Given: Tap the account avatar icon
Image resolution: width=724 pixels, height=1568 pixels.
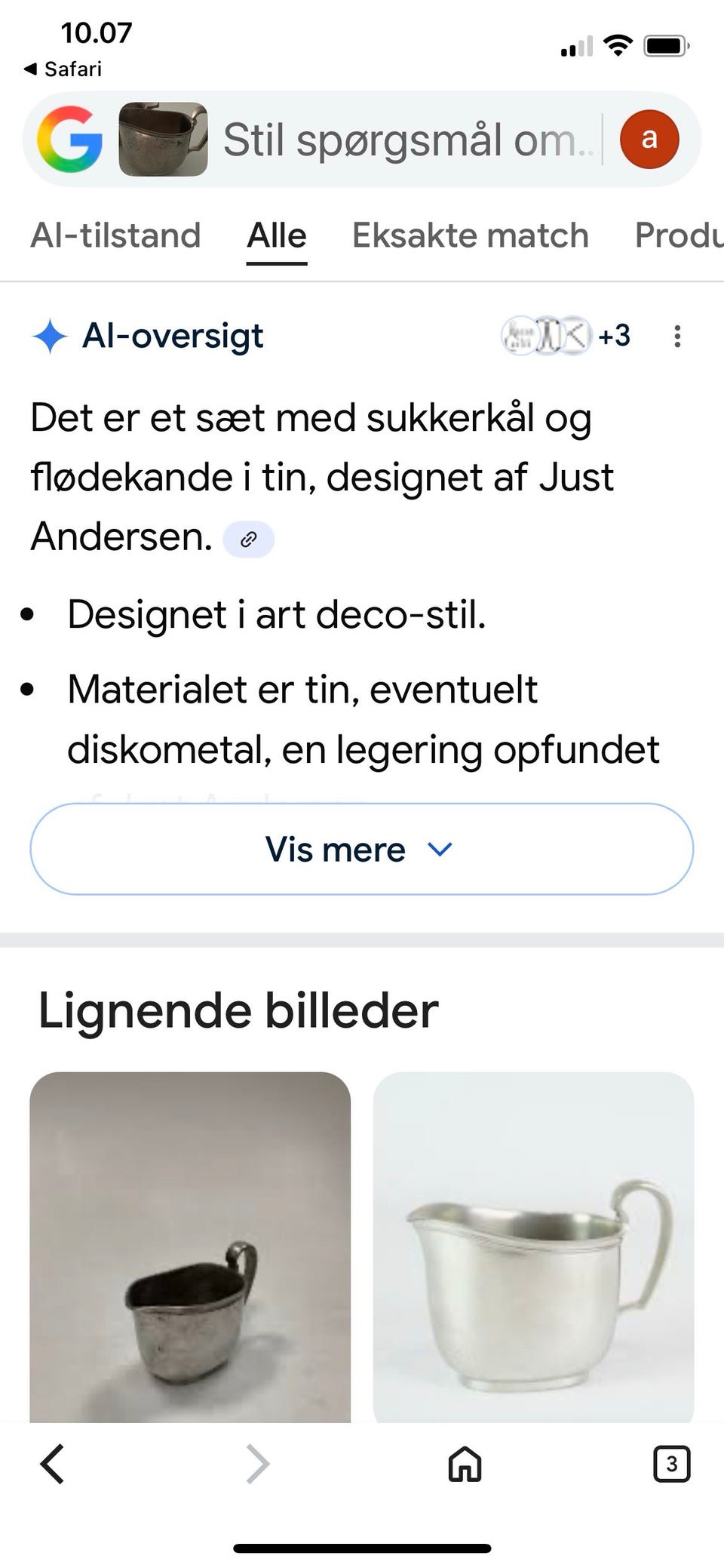Looking at the screenshot, I should pyautogui.click(x=649, y=139).
